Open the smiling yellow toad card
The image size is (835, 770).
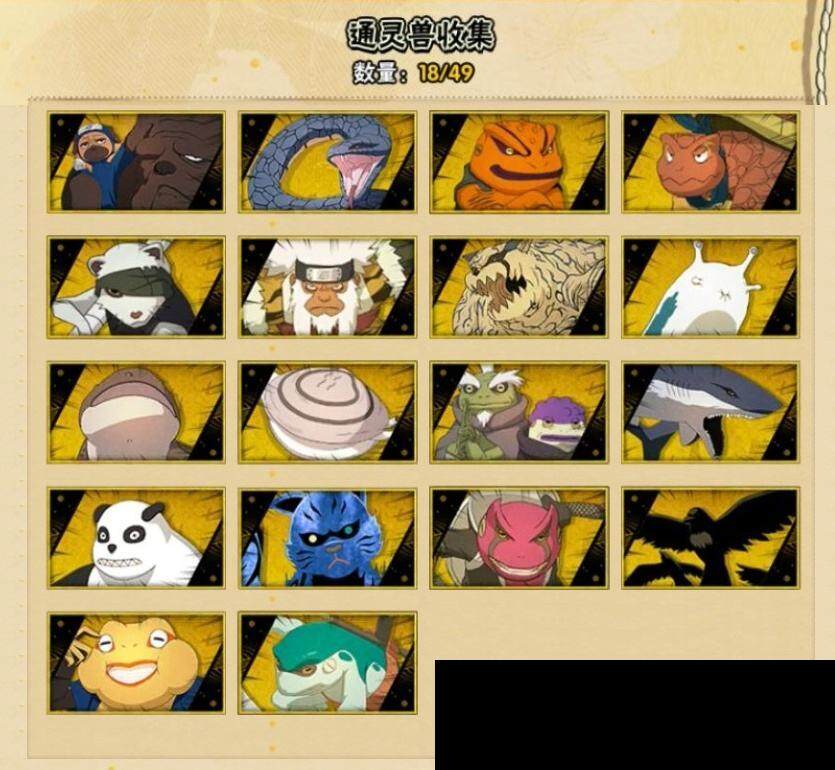tap(136, 663)
